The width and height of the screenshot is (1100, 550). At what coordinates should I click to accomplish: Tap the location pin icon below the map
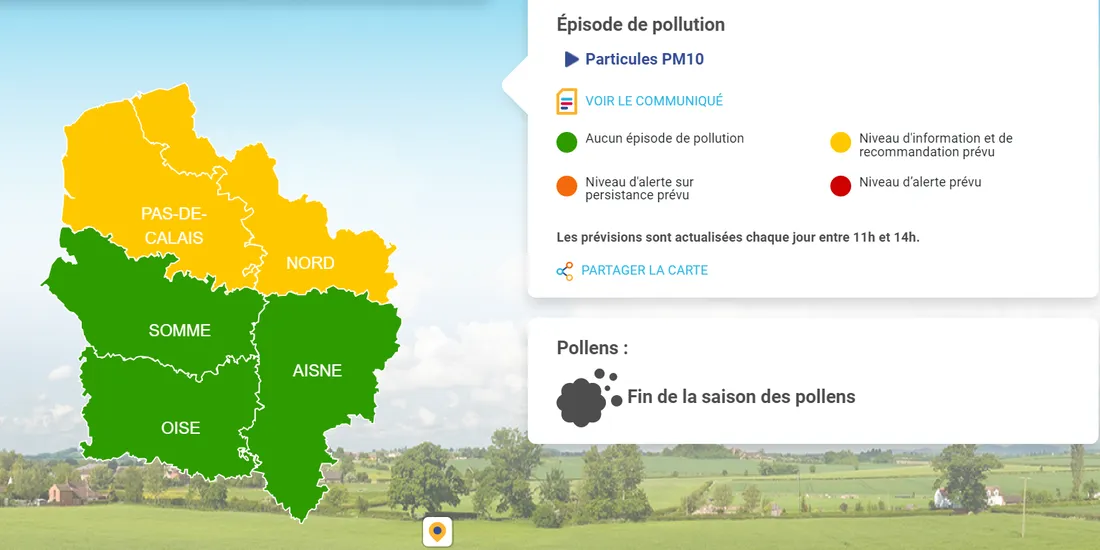point(437,532)
